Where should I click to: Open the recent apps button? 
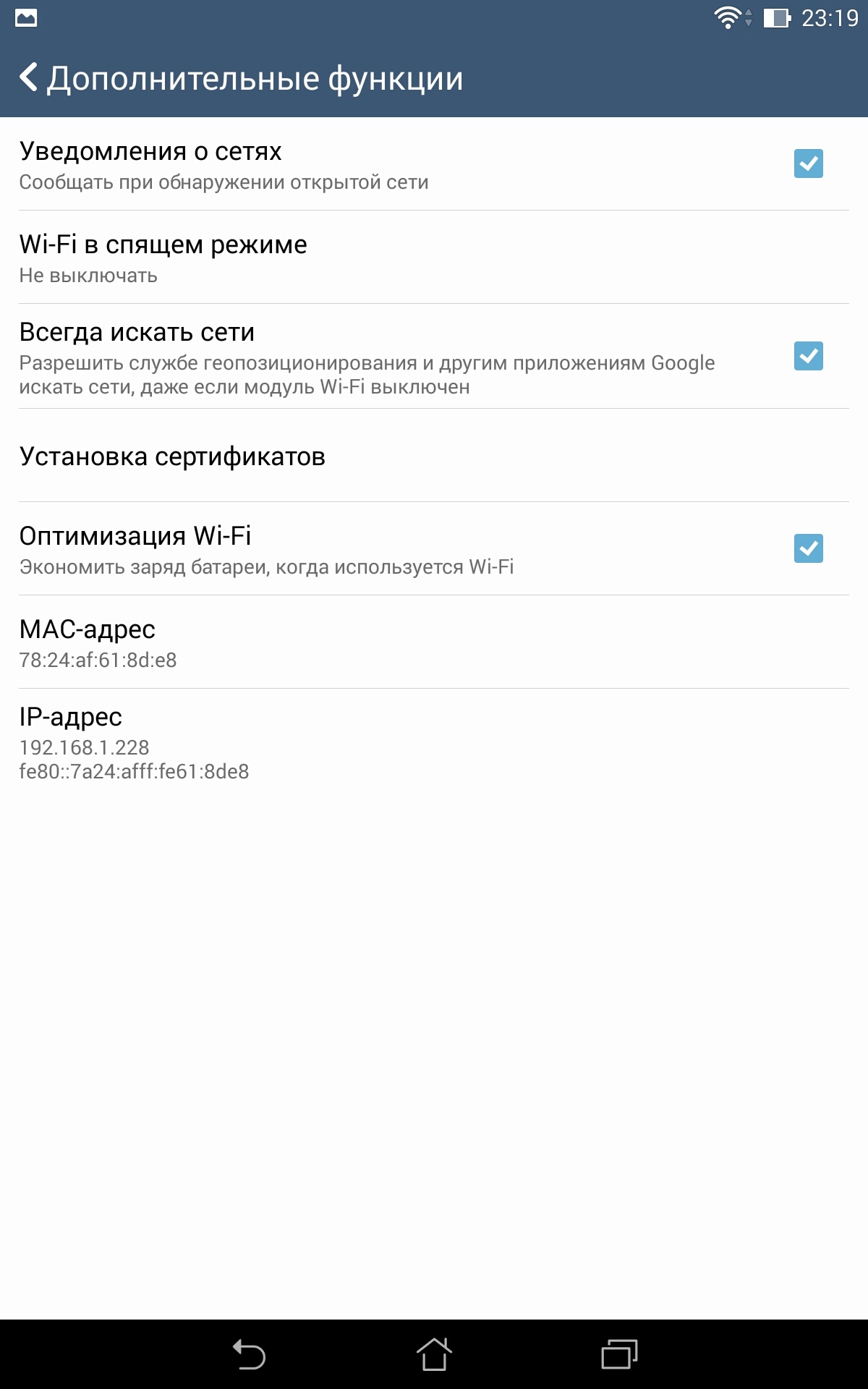619,1354
